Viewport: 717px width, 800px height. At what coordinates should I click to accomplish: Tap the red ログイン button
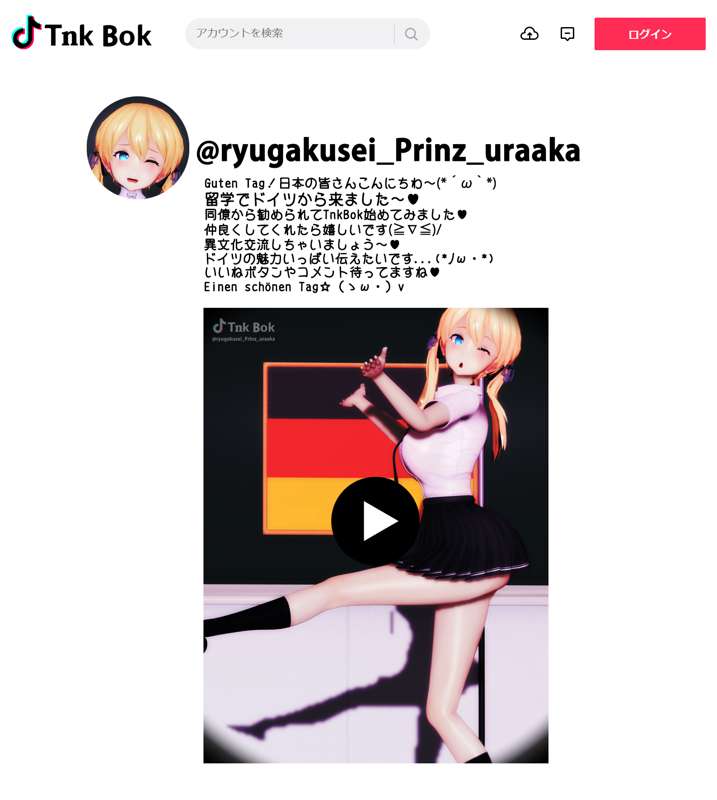[x=649, y=34]
